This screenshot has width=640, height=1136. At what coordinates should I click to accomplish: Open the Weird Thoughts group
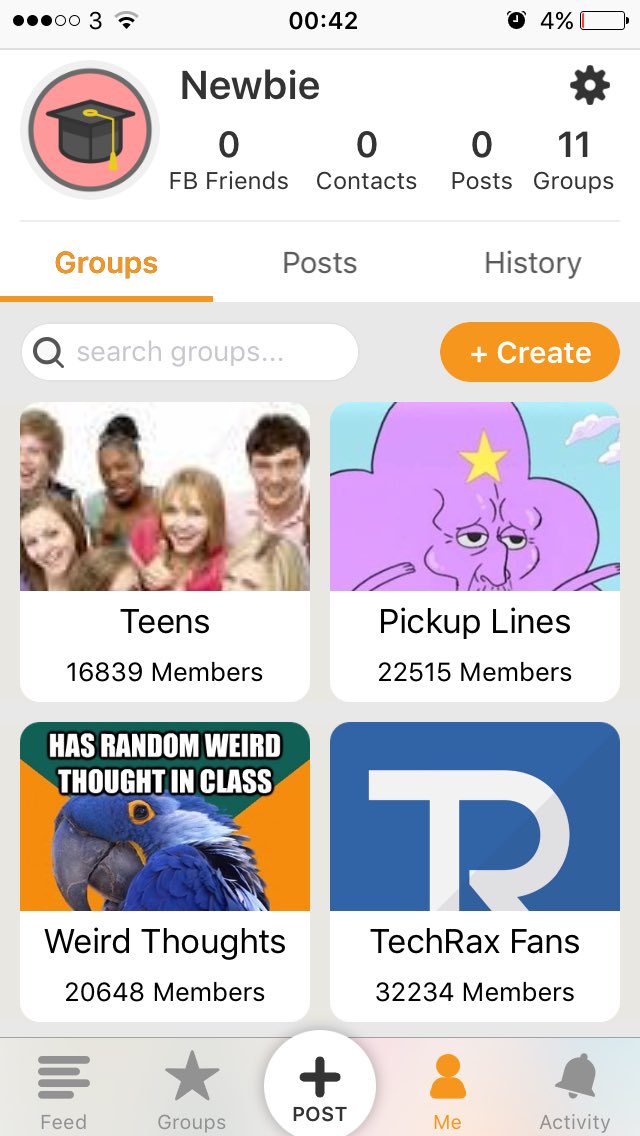pos(165,872)
